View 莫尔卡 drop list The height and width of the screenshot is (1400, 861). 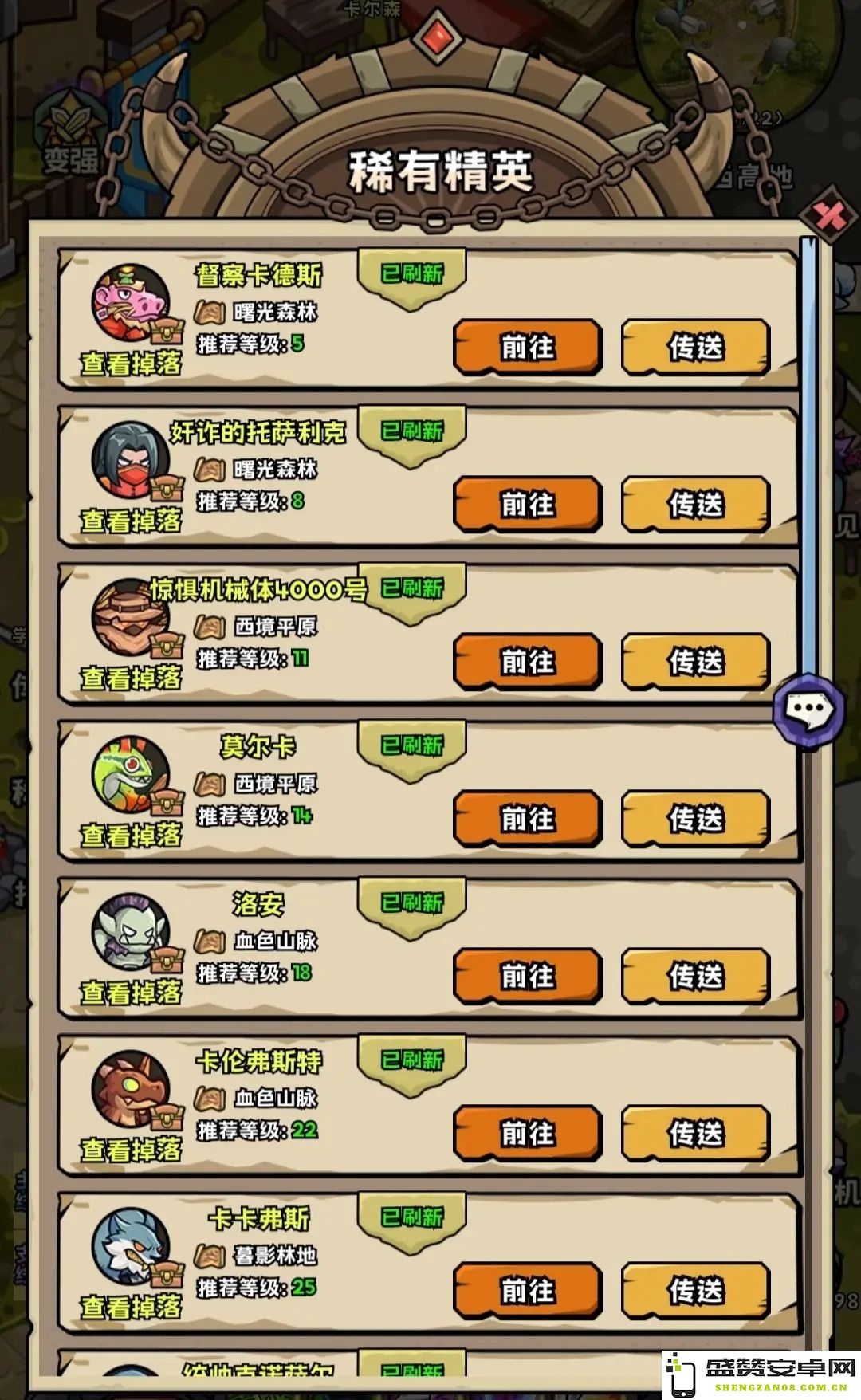132,835
